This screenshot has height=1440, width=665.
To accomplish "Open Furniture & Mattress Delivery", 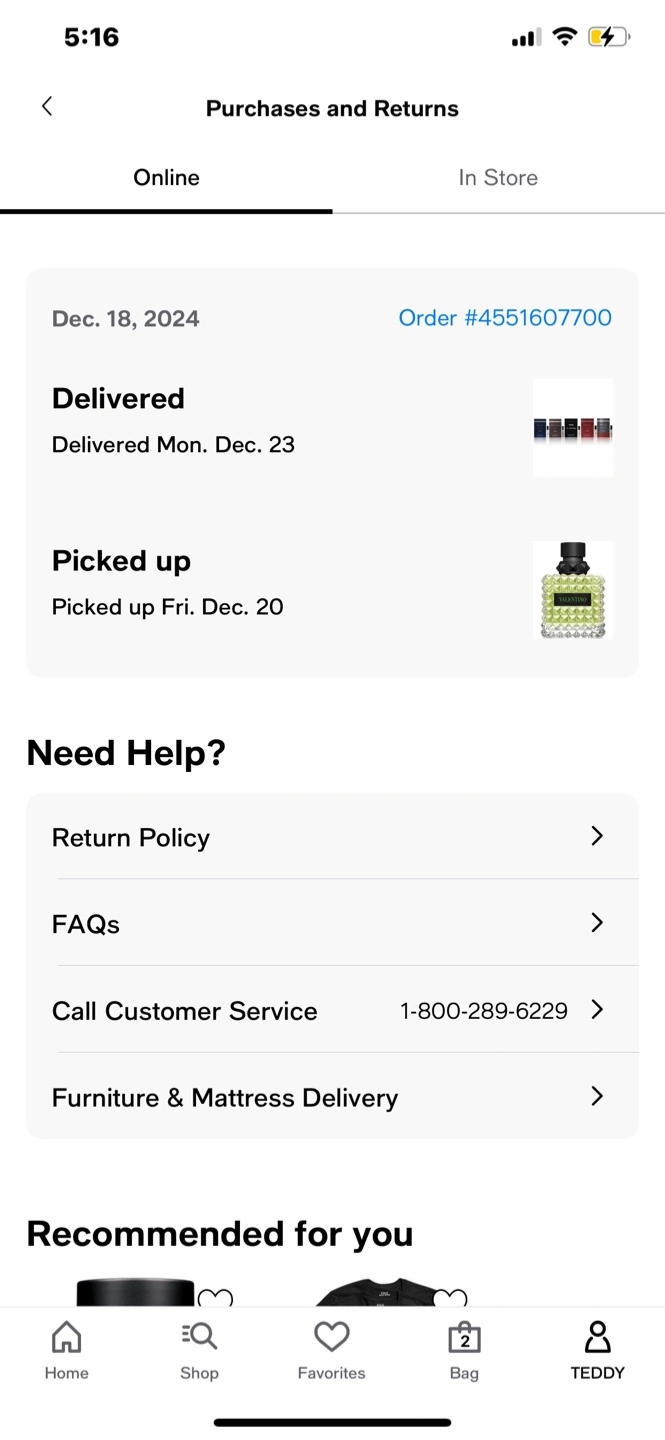I will [x=332, y=1097].
